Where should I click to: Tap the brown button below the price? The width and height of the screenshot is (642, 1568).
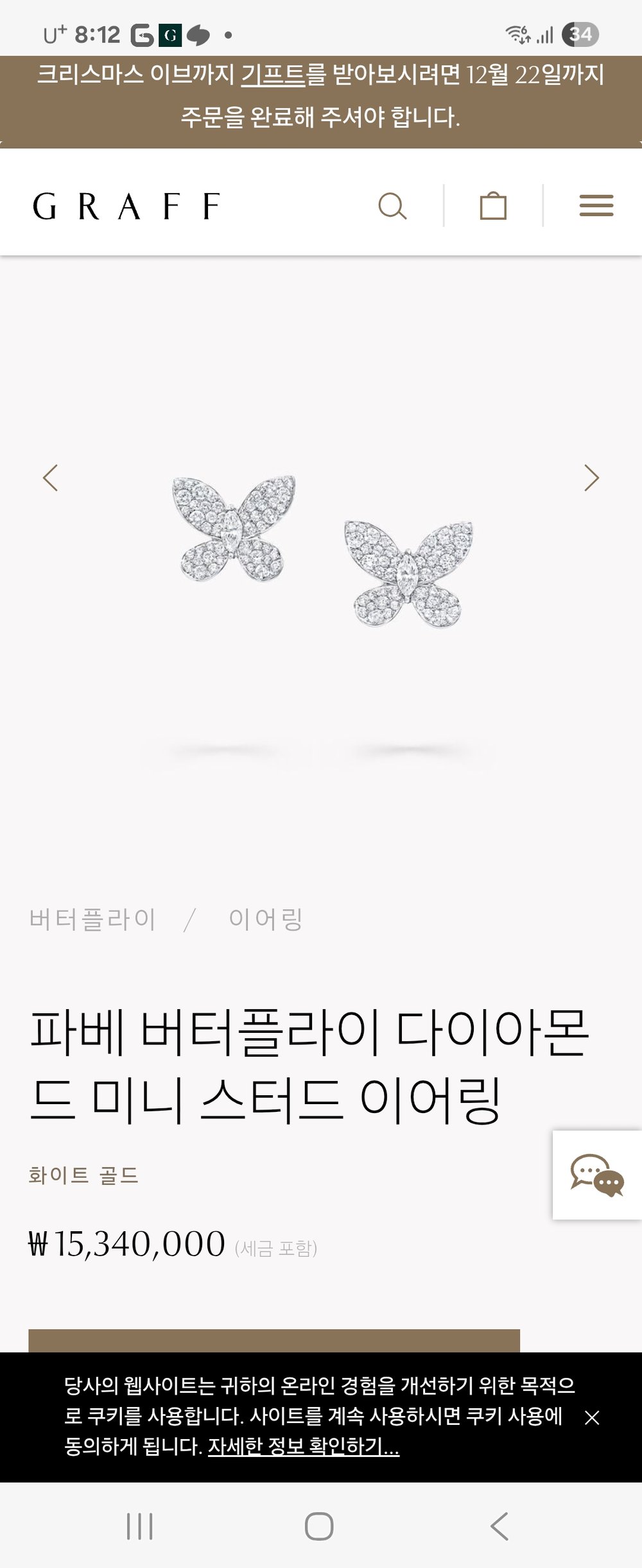(x=274, y=1340)
